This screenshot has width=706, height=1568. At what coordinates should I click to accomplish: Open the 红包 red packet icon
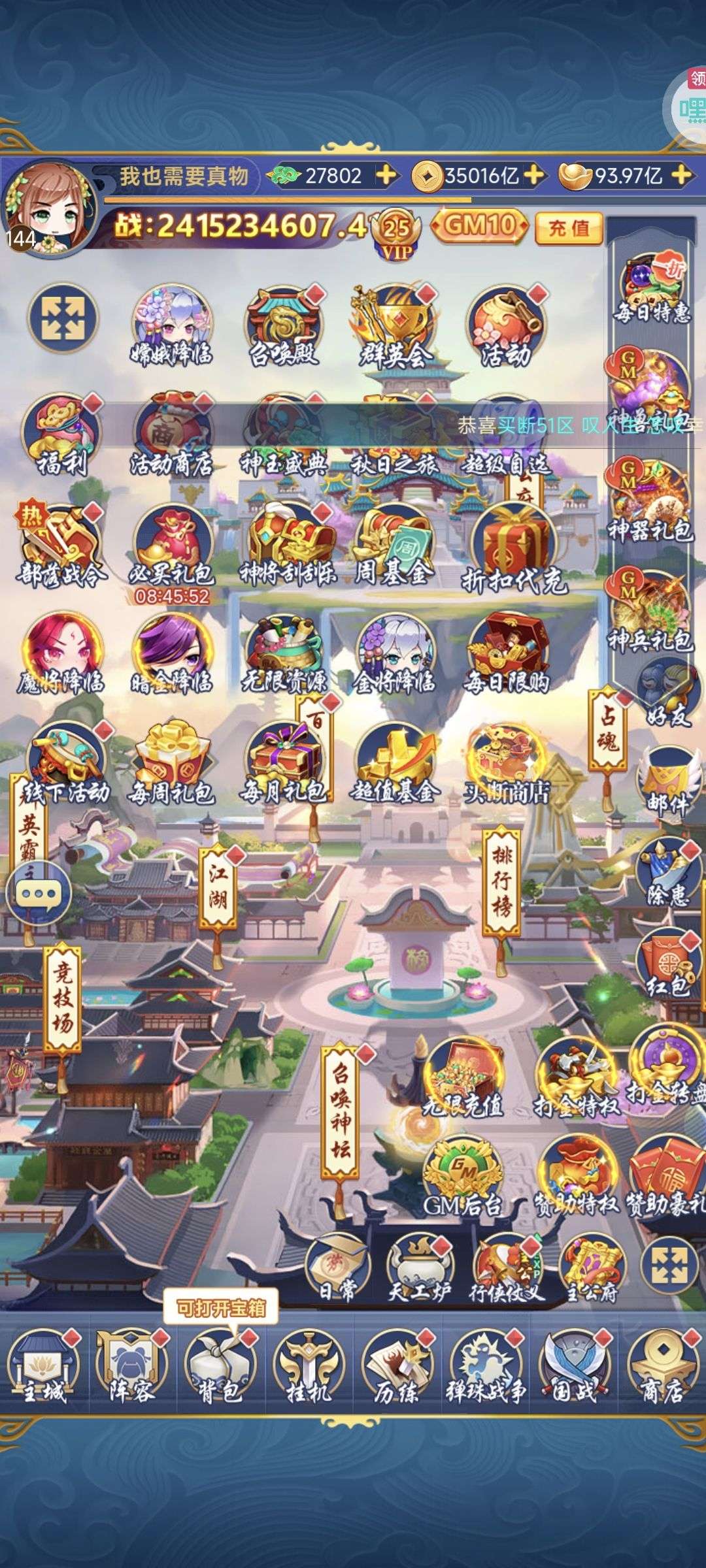(x=668, y=964)
